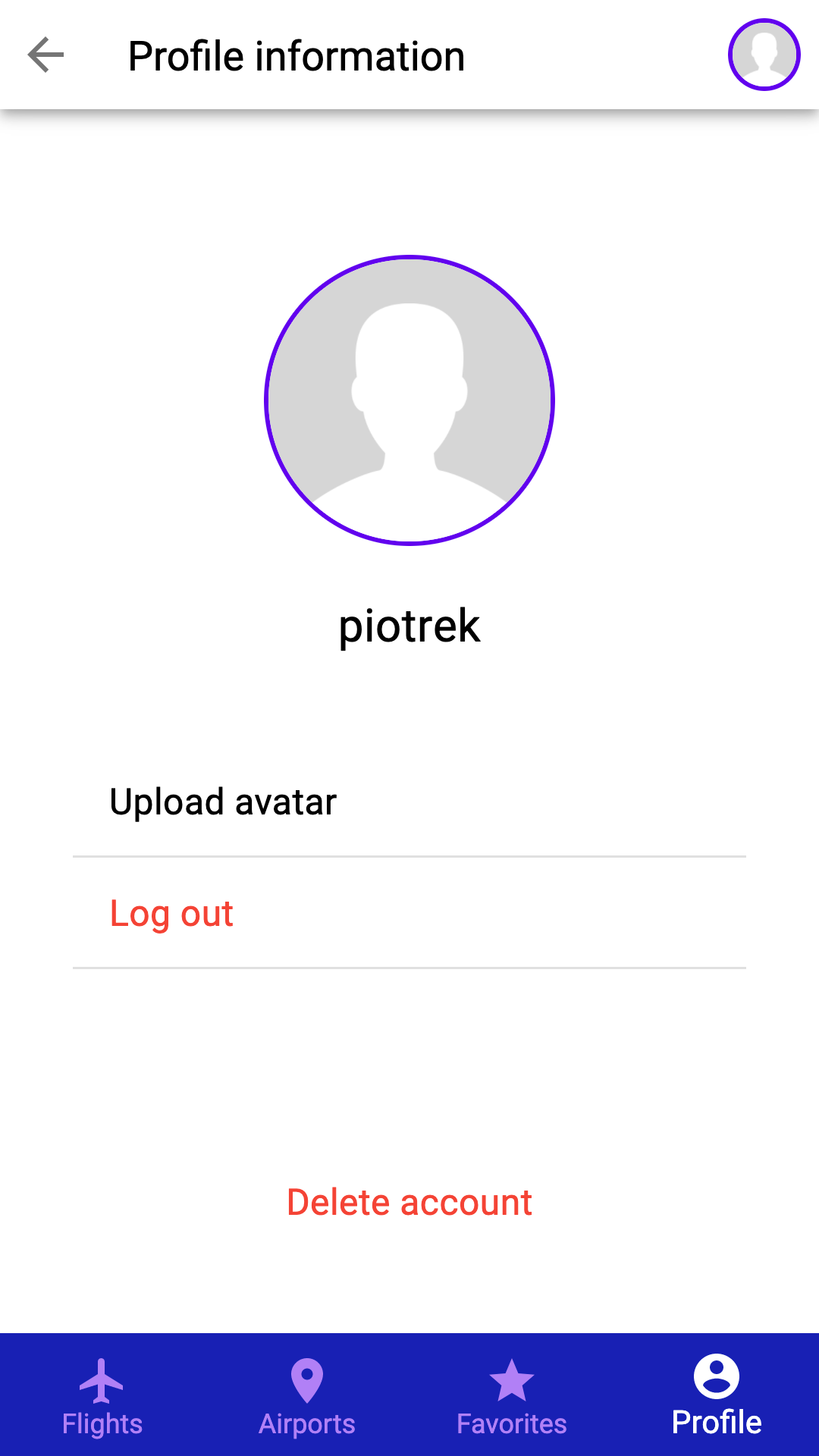Switch to the Flights tab
This screenshot has height=1456, width=819.
click(102, 1397)
